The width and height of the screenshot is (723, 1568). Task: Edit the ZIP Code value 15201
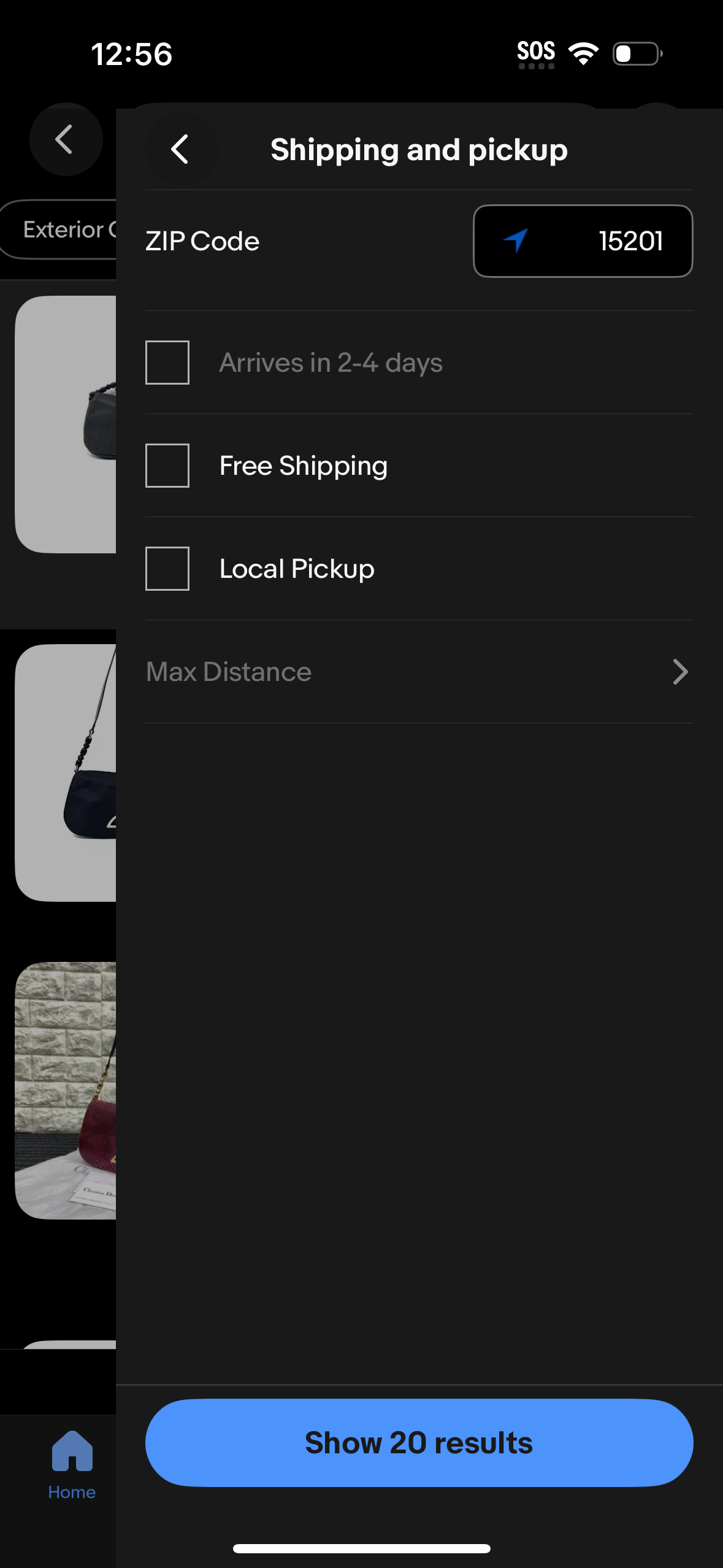click(629, 240)
